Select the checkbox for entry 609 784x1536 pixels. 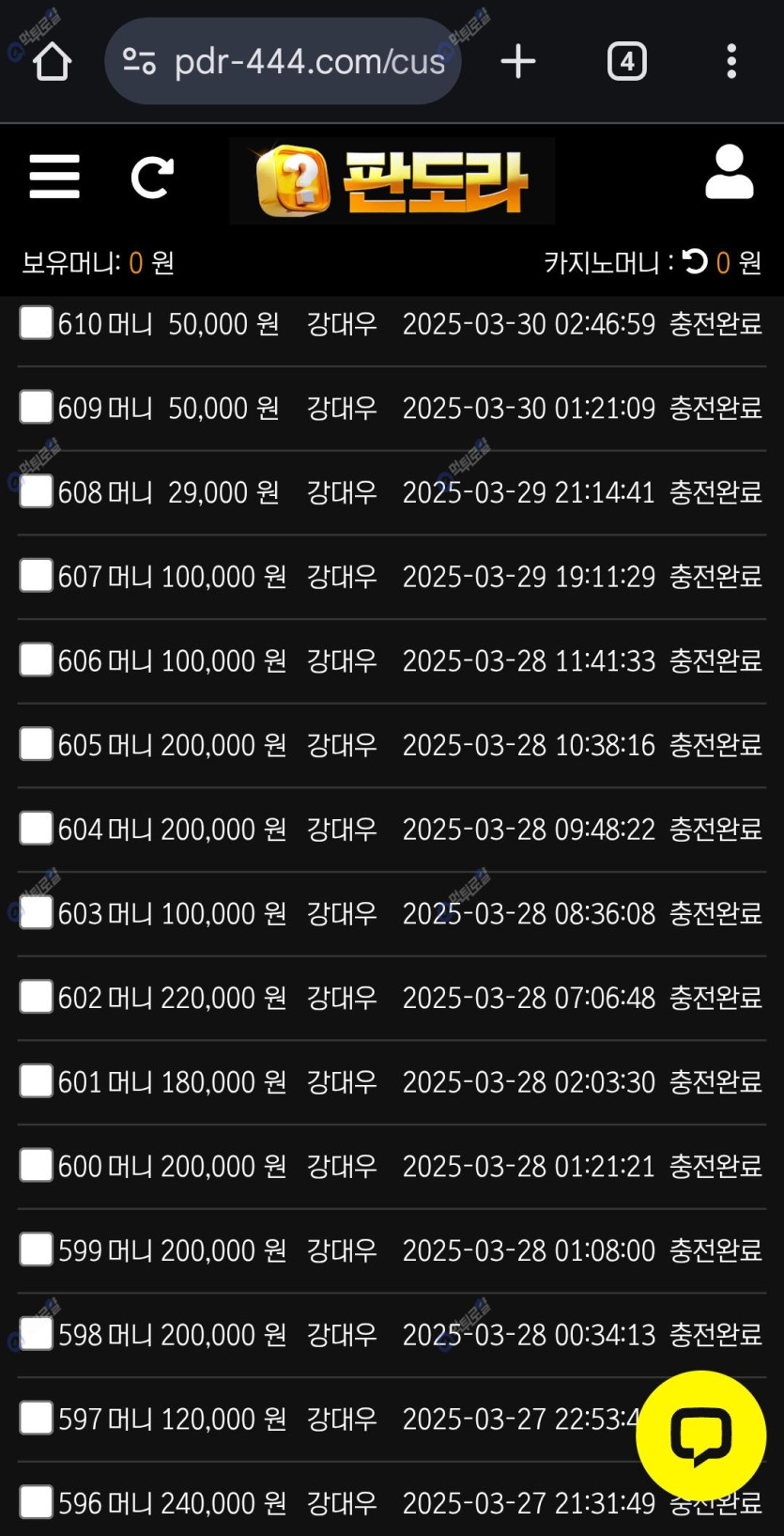[37, 407]
